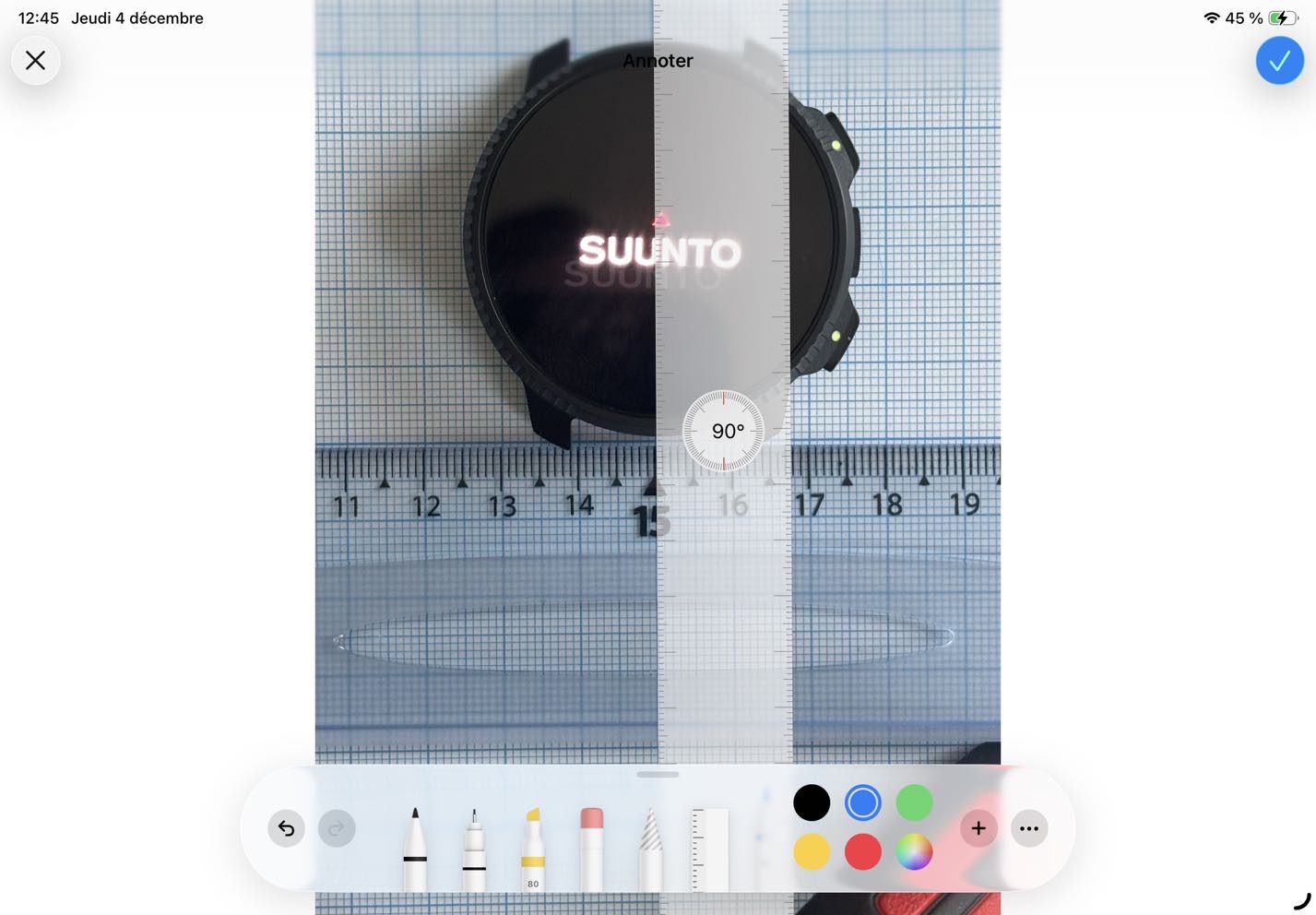Pick the pink eraser tool
This screenshot has height=915, width=1316.
coord(592,849)
